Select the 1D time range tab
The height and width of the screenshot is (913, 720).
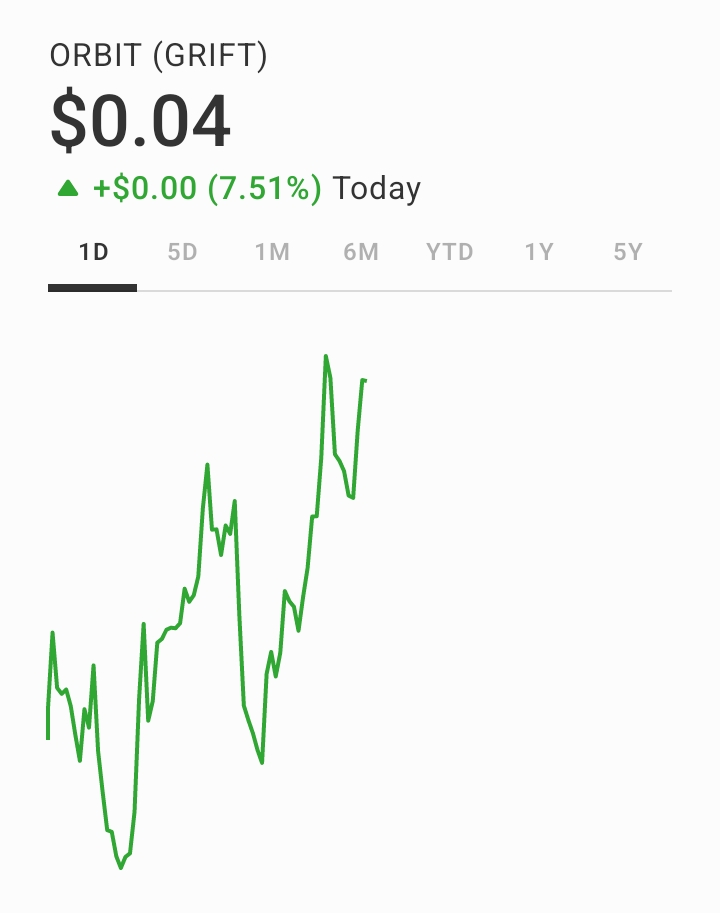[93, 252]
